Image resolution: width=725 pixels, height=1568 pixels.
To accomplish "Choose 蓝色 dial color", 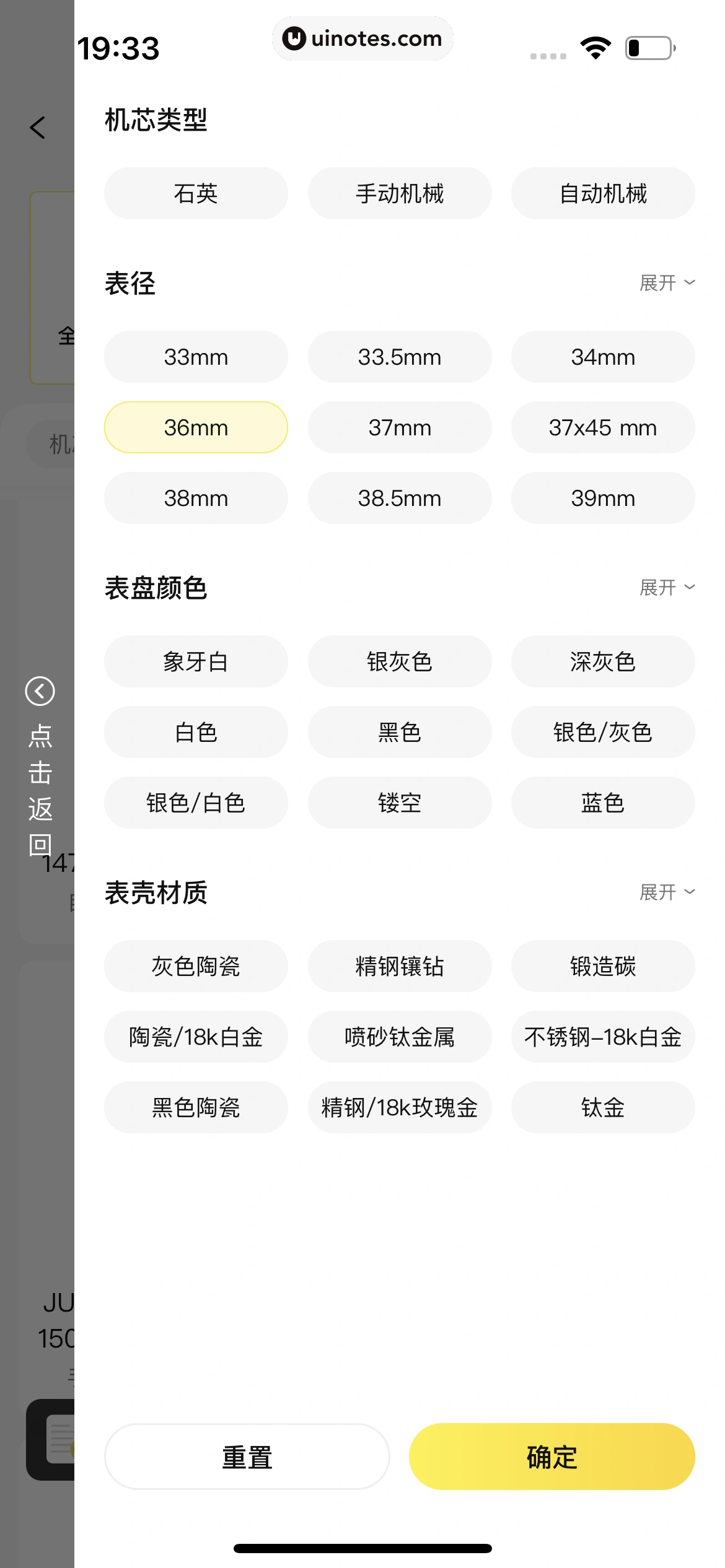I will (x=603, y=803).
